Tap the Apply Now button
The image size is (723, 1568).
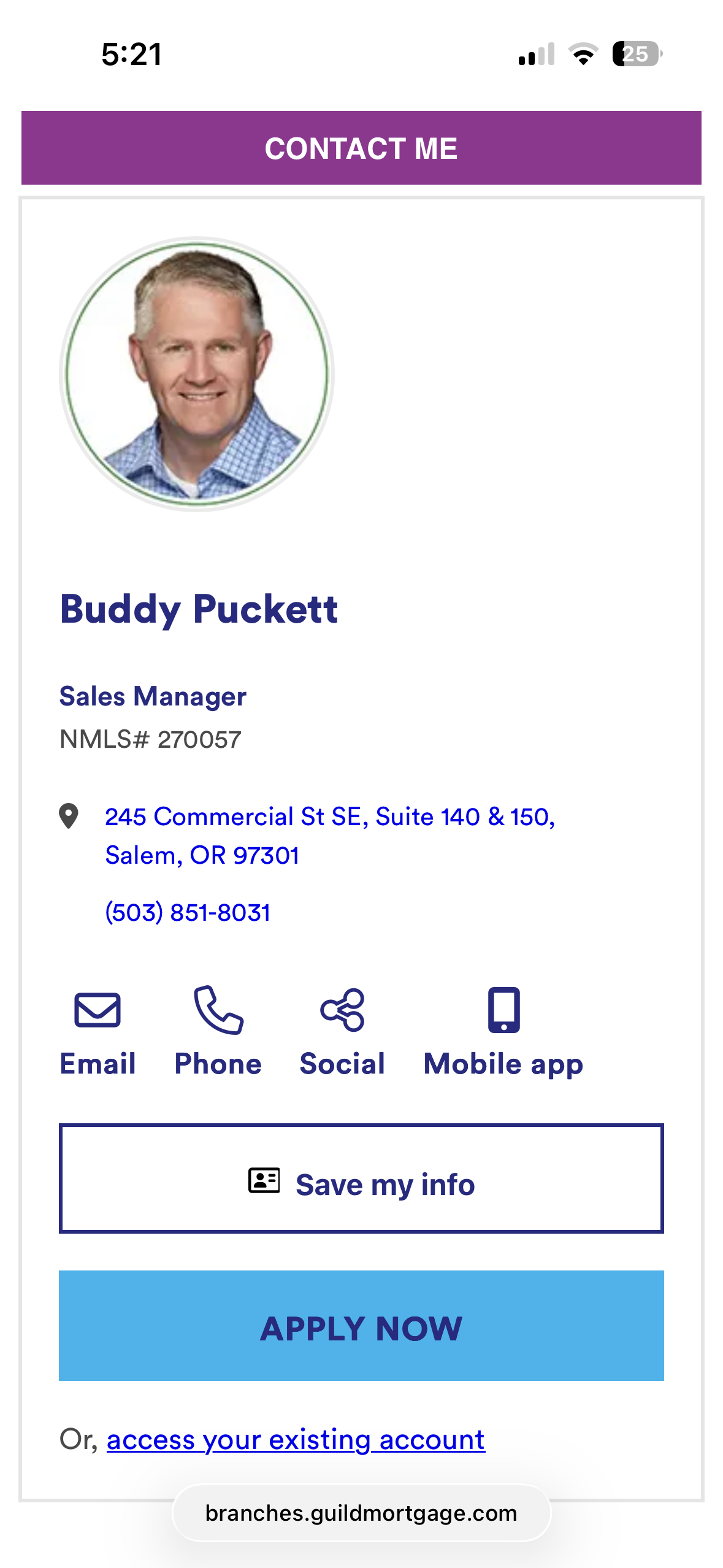click(x=361, y=1326)
